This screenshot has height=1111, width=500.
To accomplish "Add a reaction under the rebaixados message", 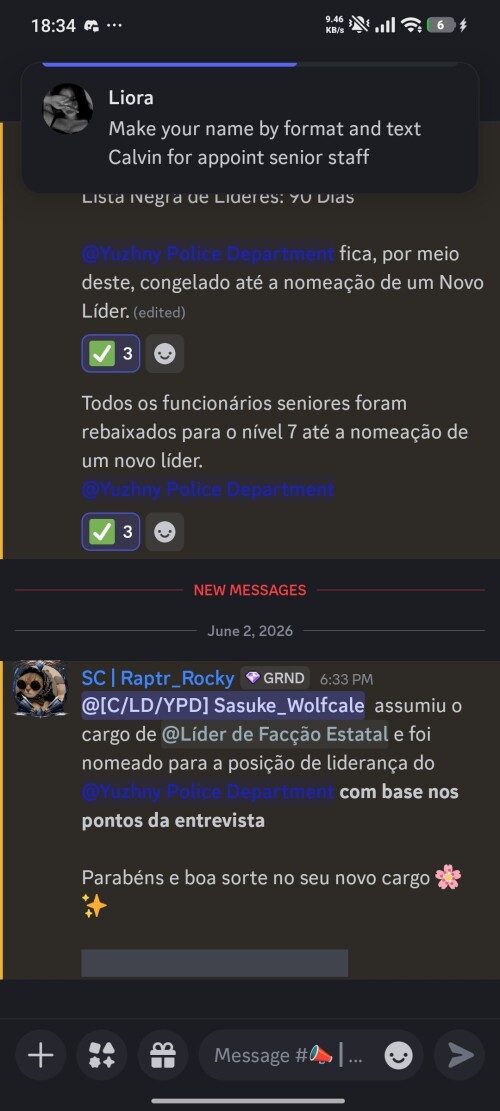I will 165,532.
